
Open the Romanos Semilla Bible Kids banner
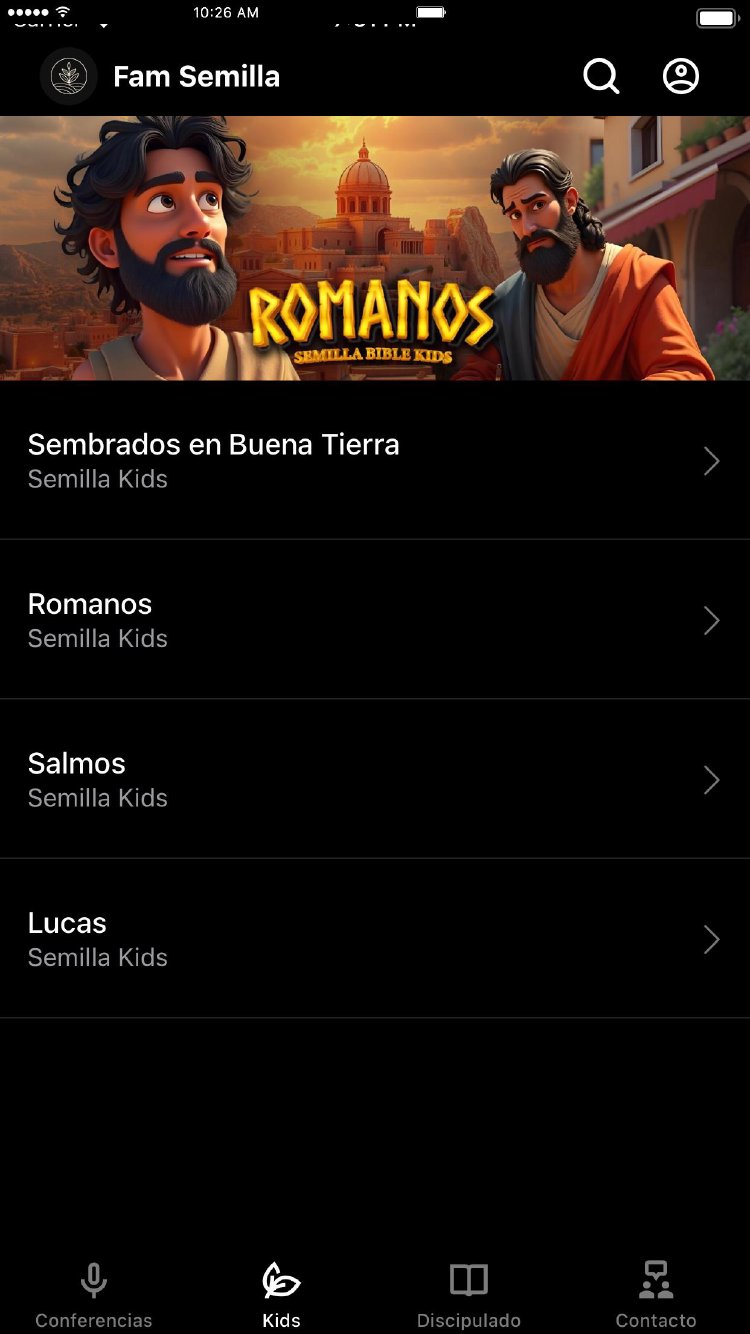click(375, 248)
